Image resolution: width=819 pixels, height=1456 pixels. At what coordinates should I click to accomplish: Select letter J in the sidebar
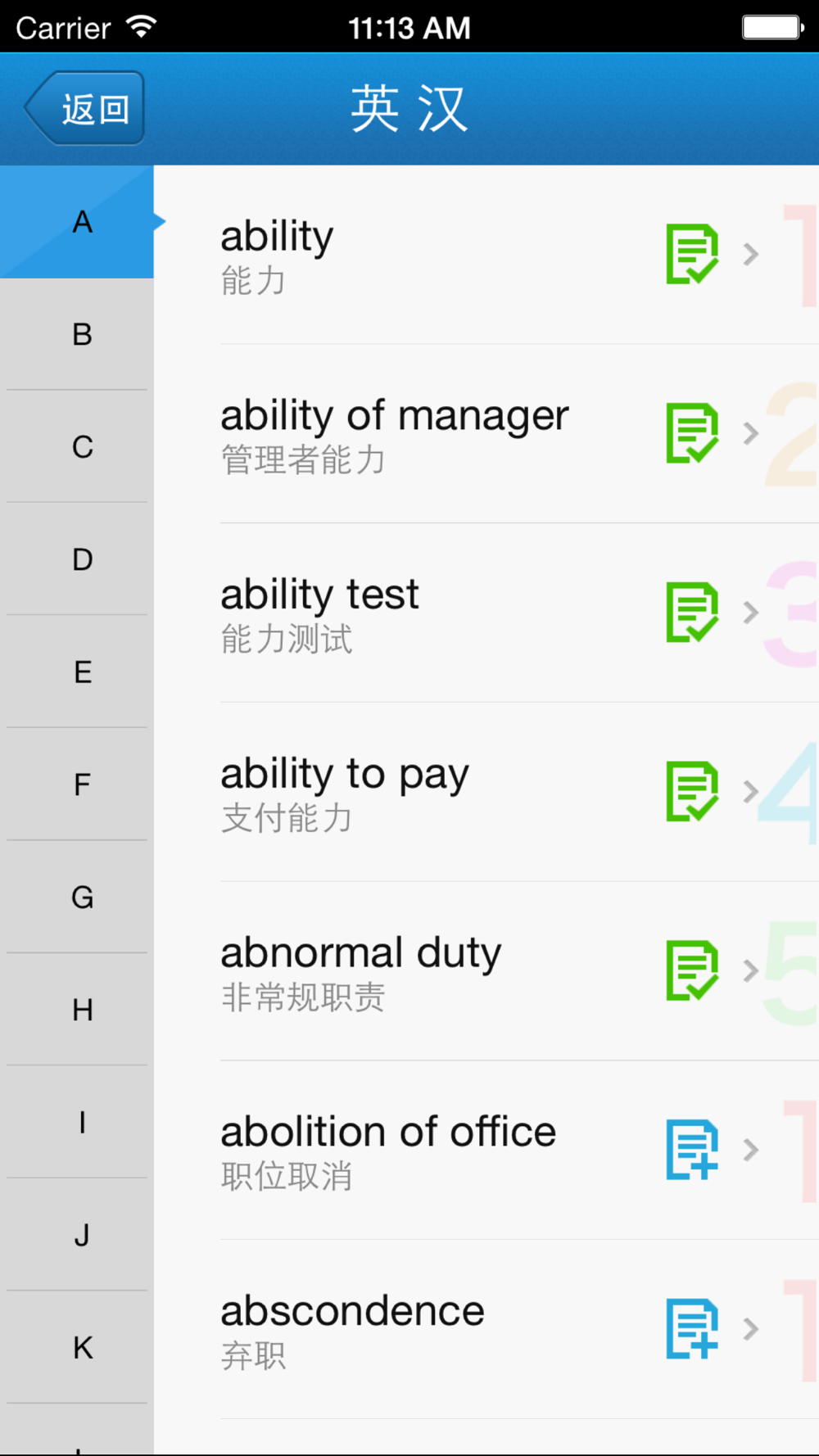77,1235
